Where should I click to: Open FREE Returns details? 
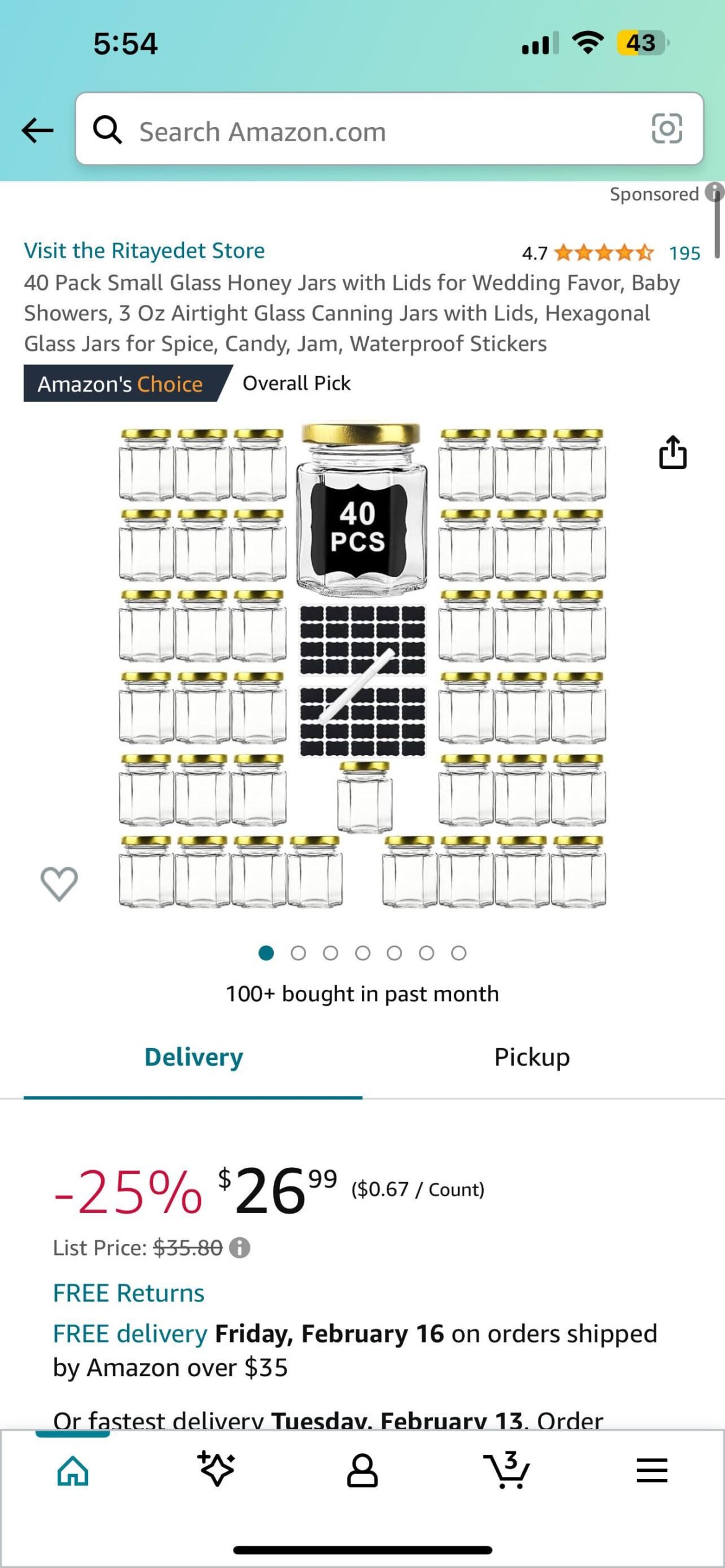pyautogui.click(x=129, y=1293)
